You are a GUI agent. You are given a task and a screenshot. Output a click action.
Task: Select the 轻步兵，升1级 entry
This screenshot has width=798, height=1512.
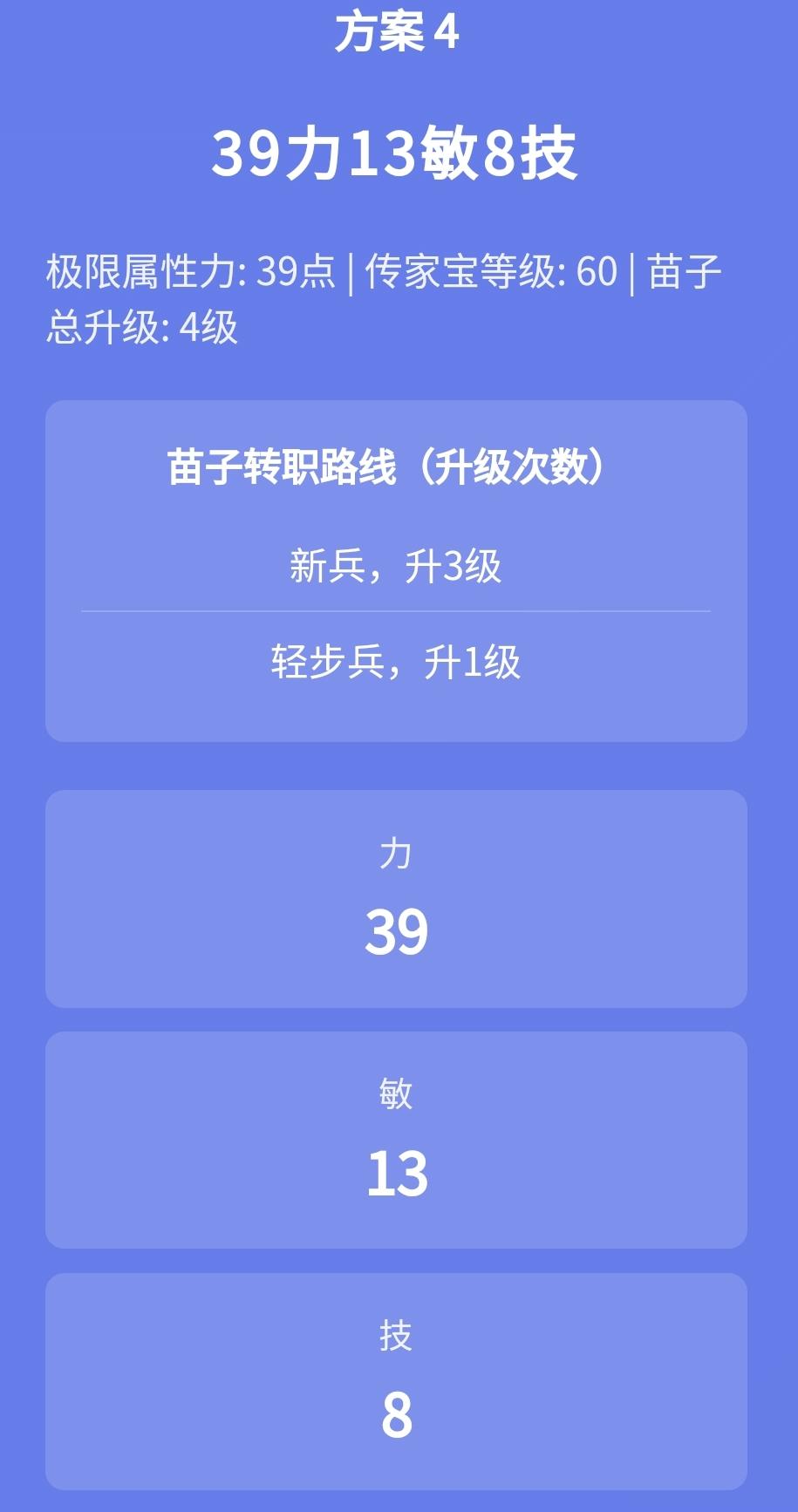pyautogui.click(x=399, y=663)
